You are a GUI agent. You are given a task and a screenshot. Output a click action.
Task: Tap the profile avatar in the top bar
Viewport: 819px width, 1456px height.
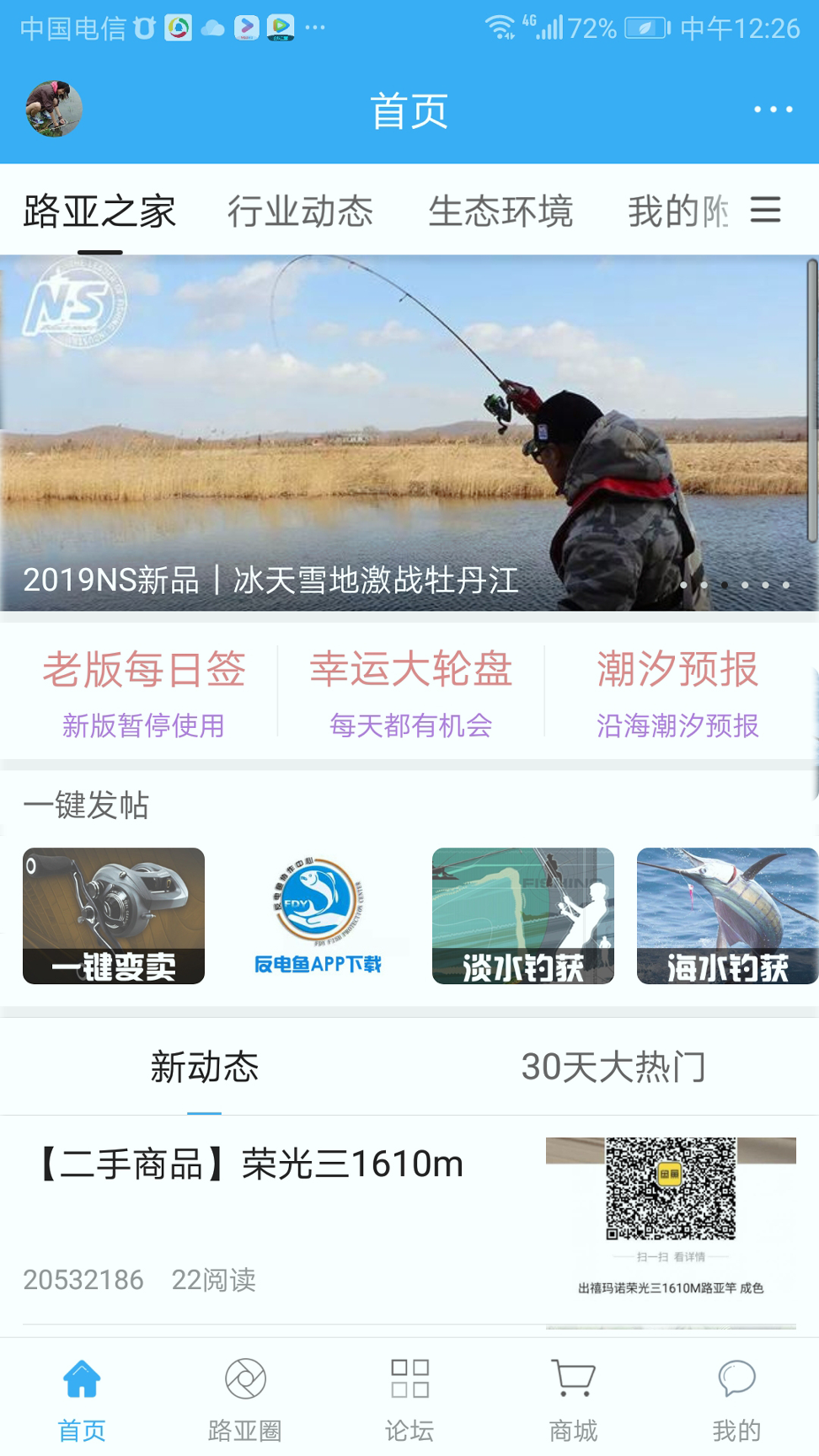click(52, 110)
